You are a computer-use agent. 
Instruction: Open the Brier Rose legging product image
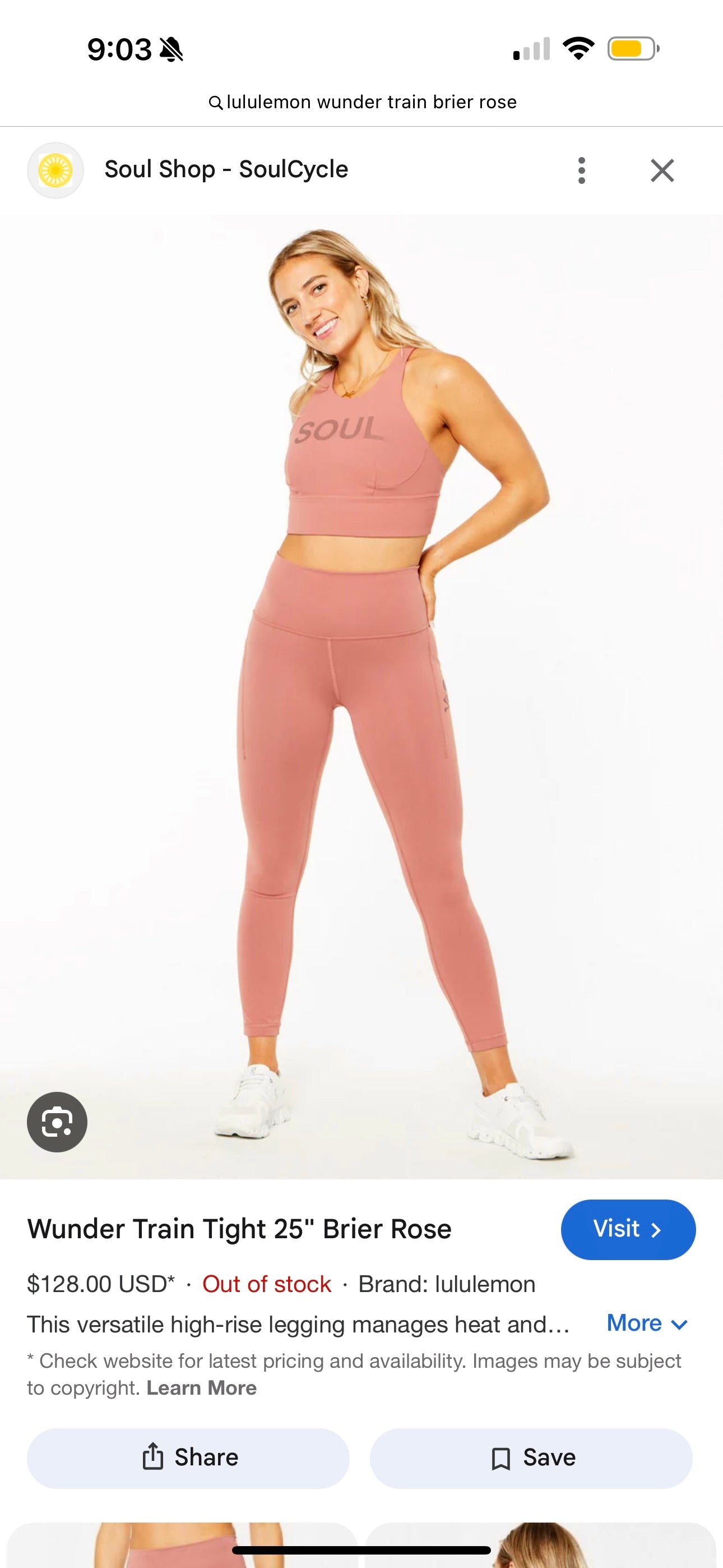[361, 697]
